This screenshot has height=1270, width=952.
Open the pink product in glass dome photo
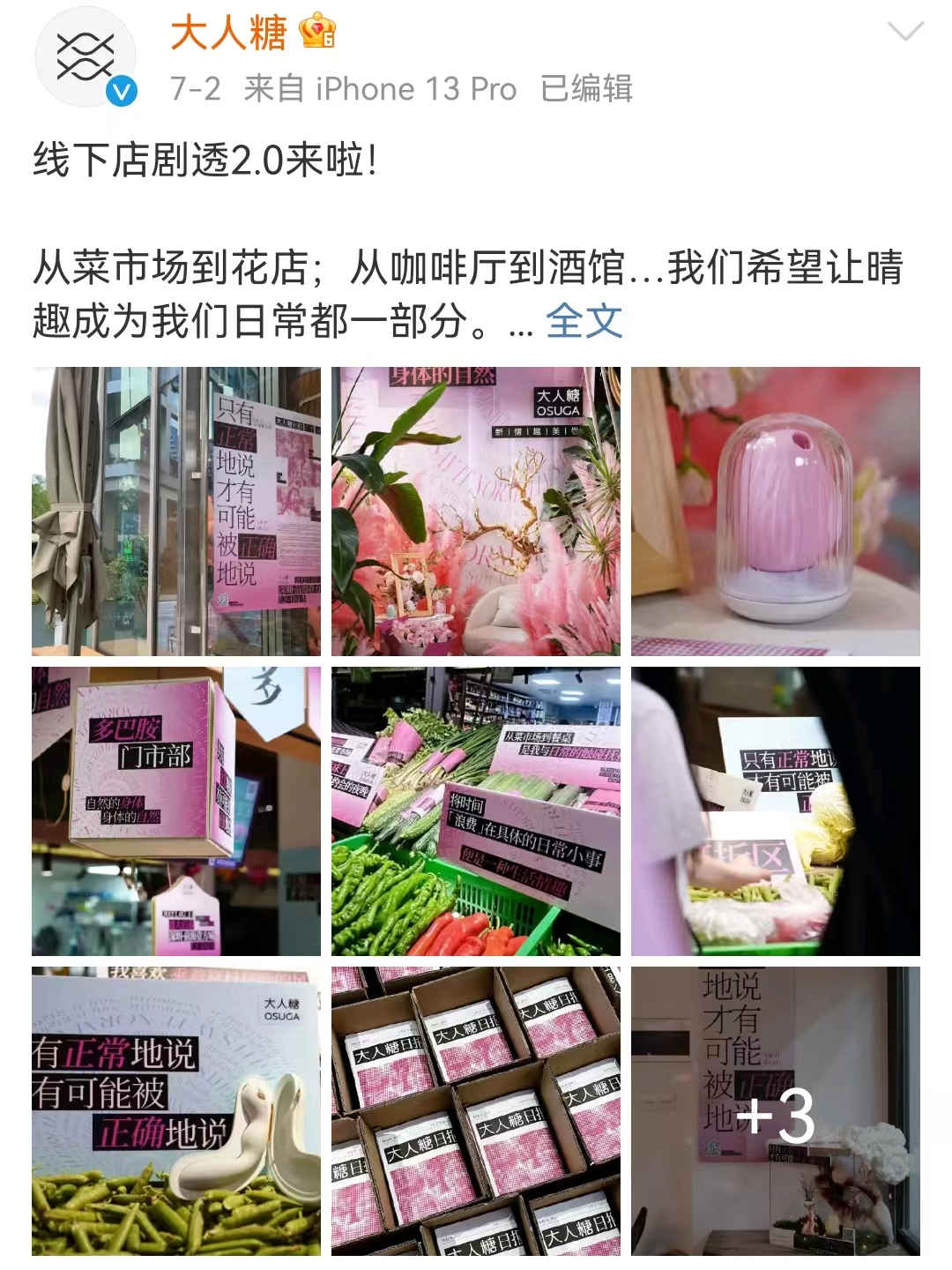click(x=776, y=512)
